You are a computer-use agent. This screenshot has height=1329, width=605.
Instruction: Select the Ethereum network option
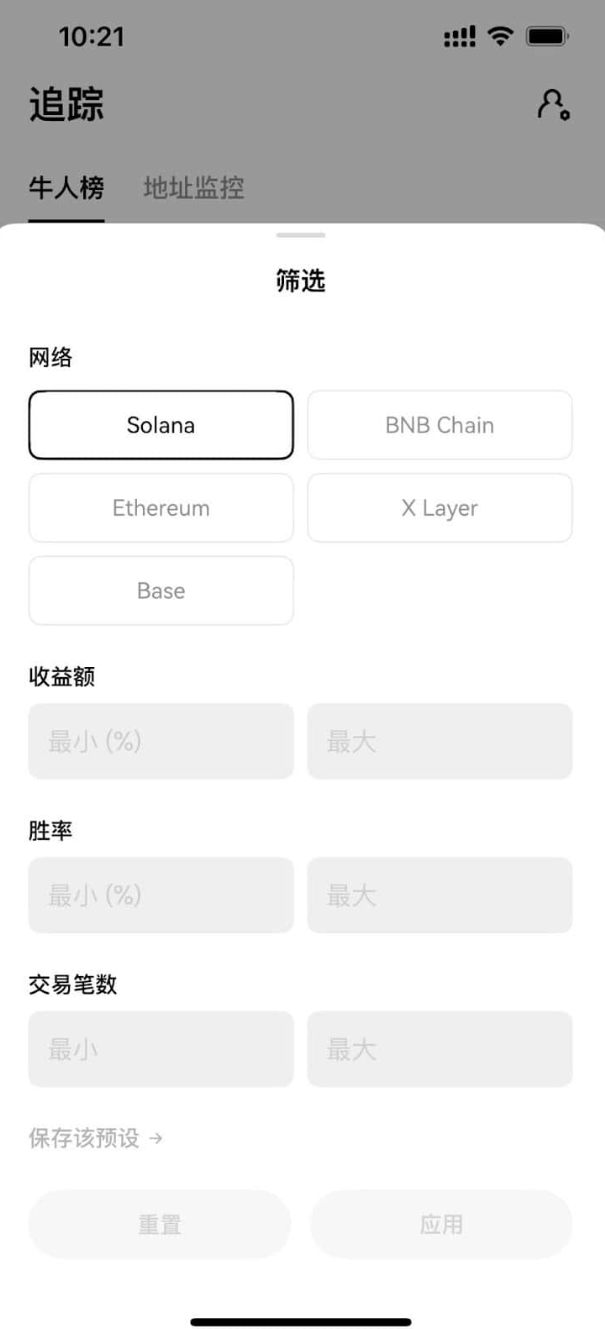161,508
